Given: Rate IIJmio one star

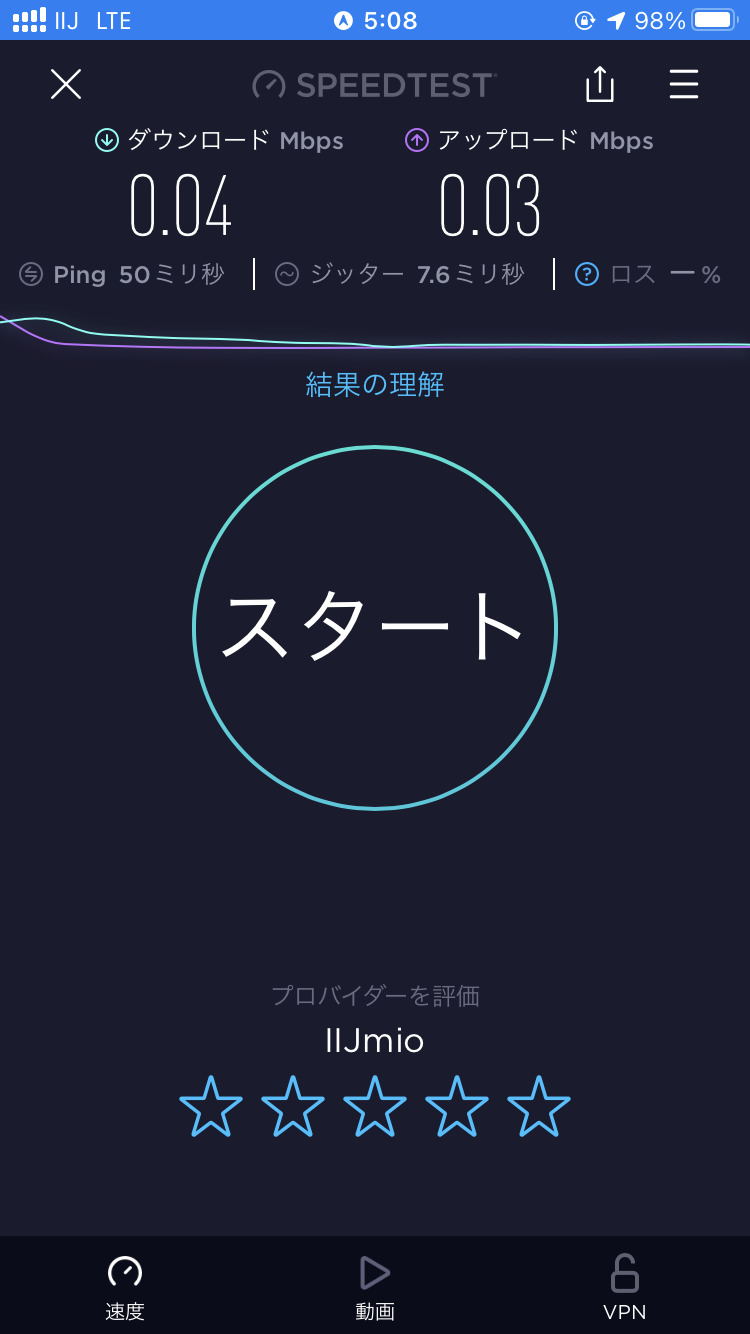Looking at the screenshot, I should click(211, 1106).
